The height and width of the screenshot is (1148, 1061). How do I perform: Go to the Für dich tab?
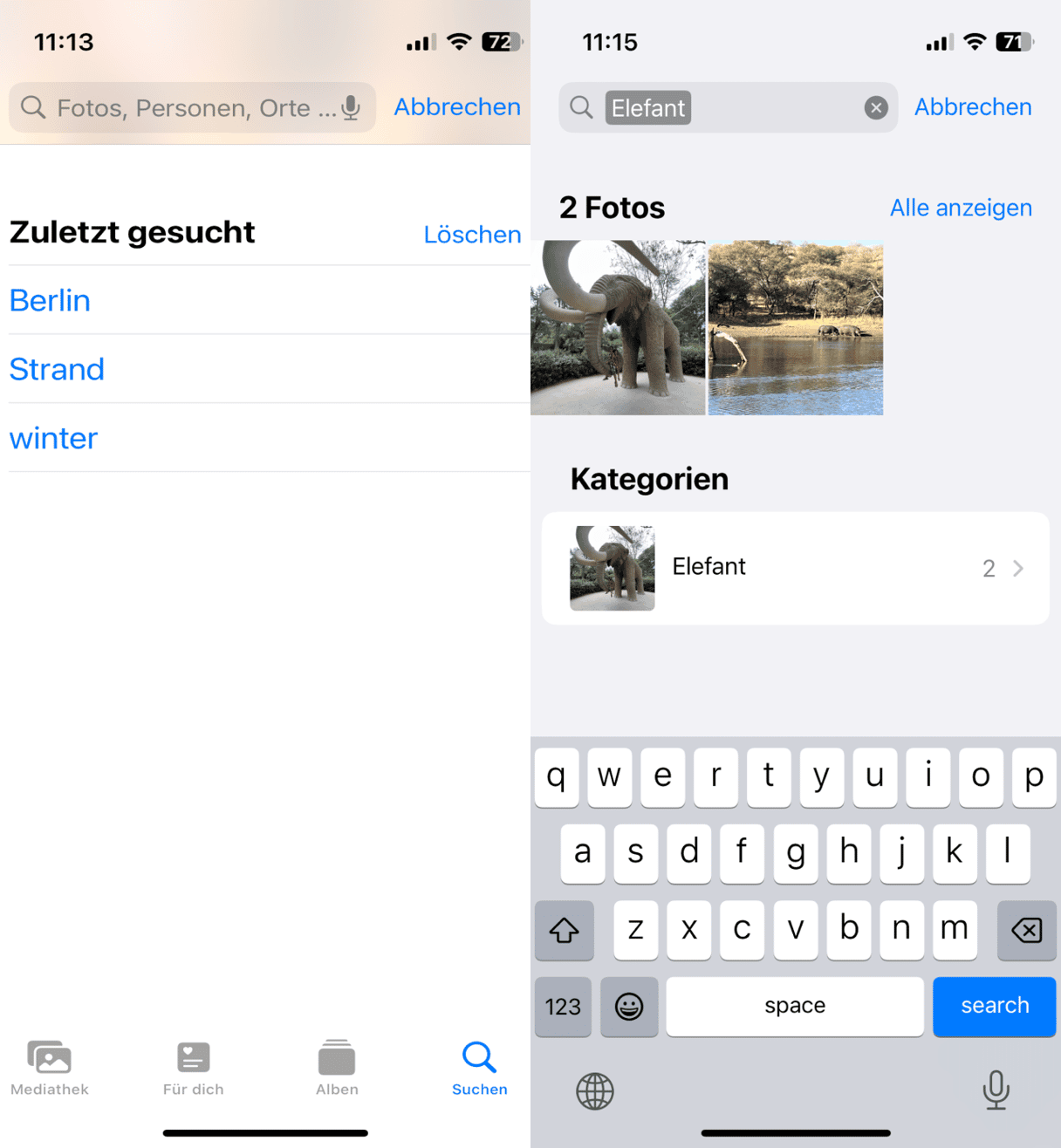[193, 1068]
